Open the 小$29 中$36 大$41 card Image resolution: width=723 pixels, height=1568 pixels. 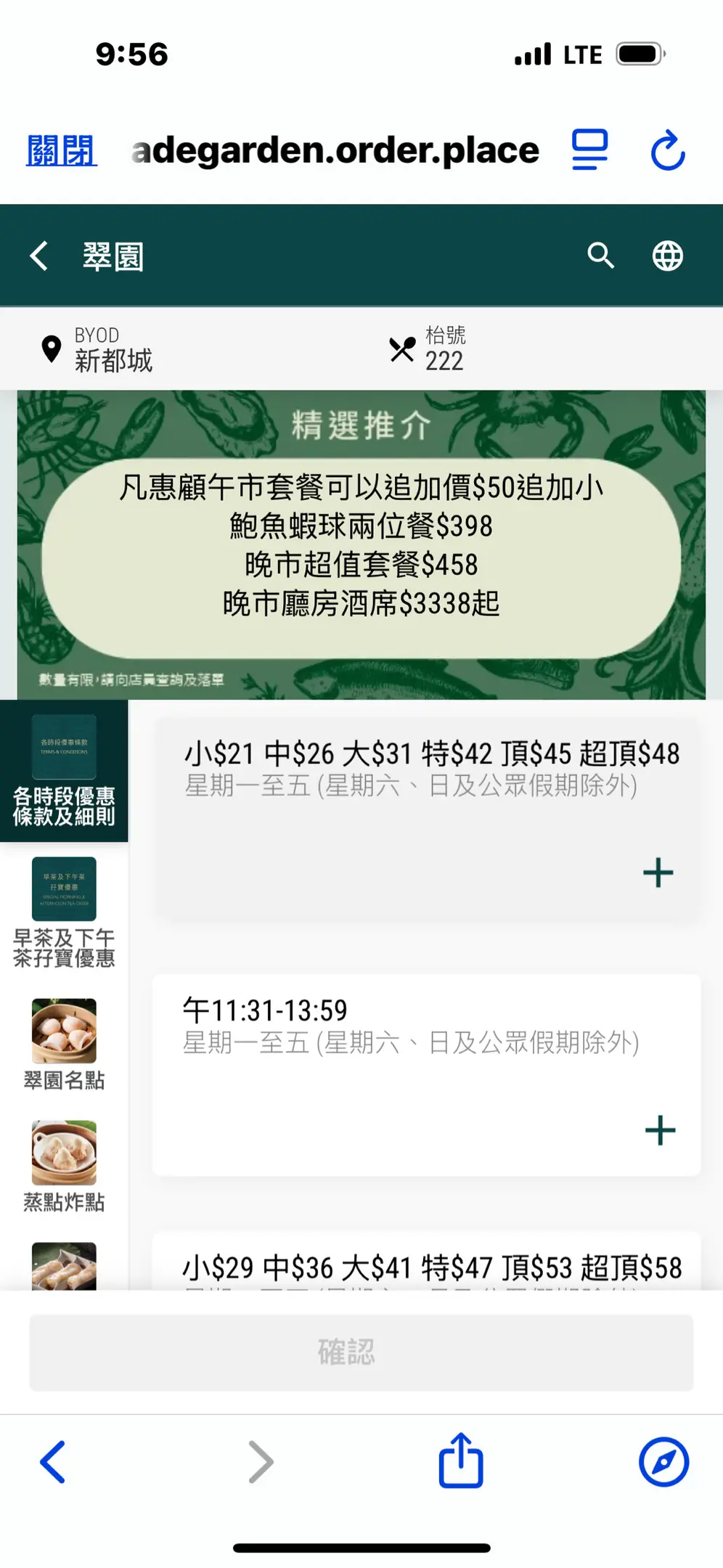pos(431,1267)
